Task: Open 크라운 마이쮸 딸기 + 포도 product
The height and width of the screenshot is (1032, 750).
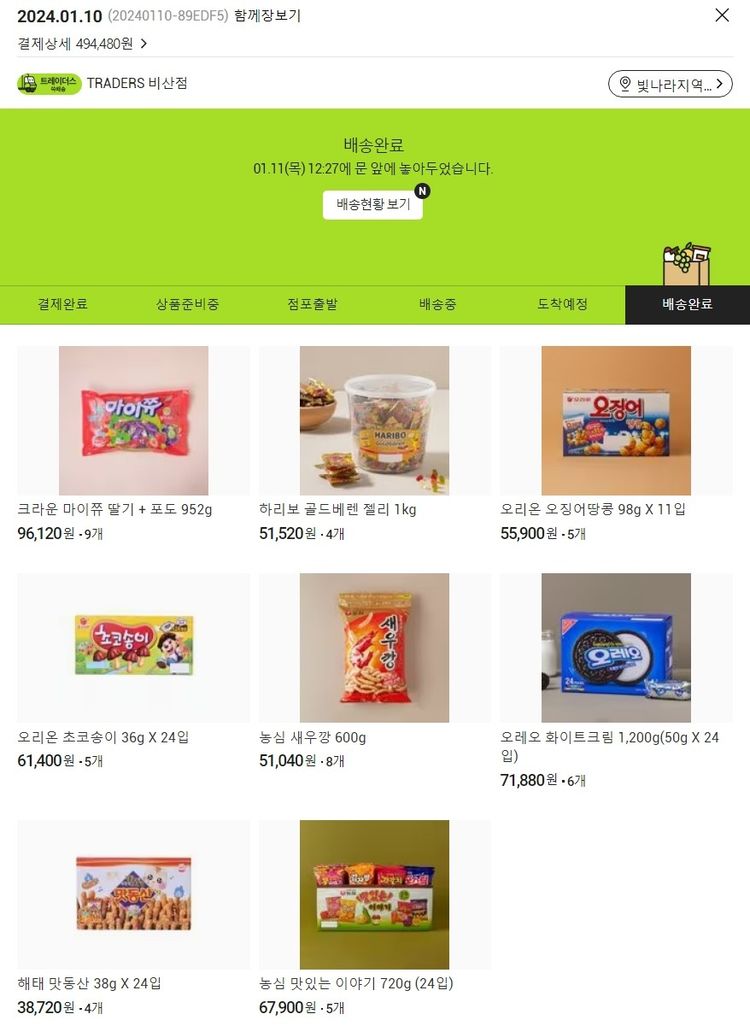Action: 133,421
